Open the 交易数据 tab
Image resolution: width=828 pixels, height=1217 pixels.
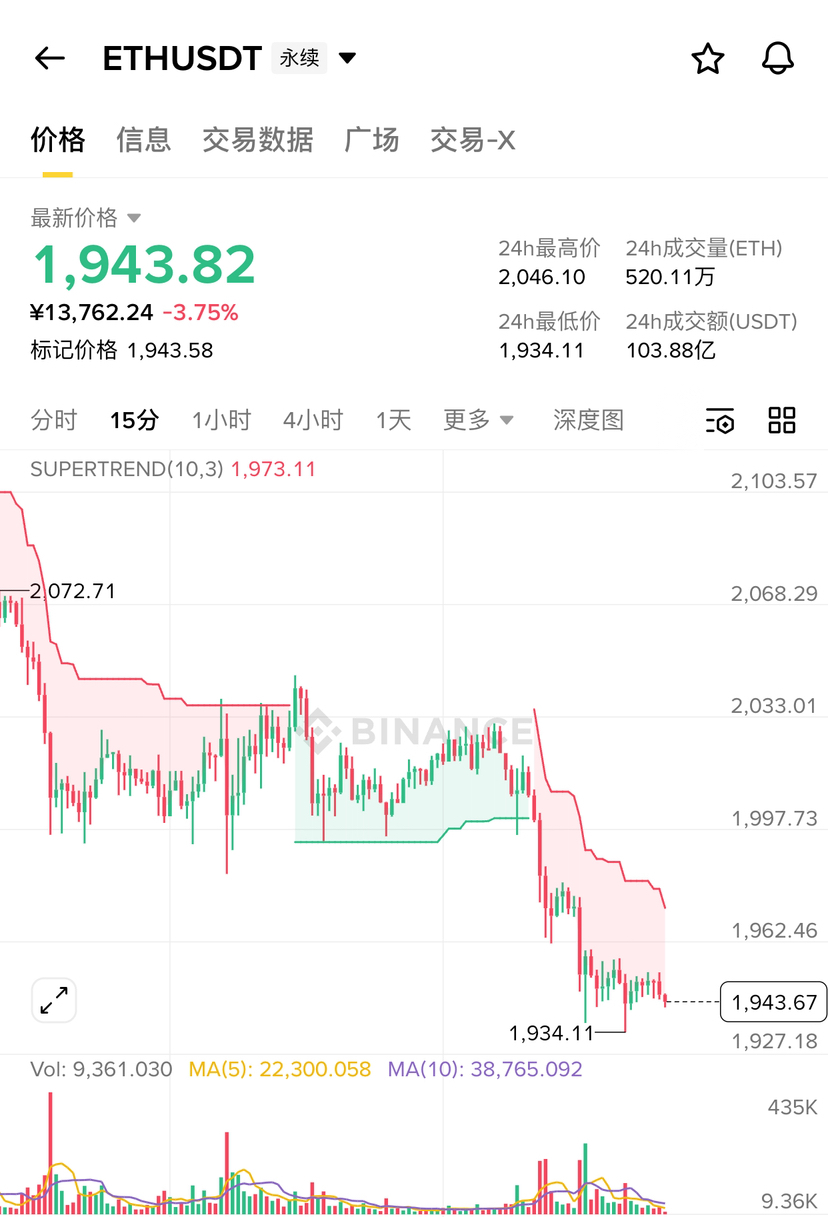(x=257, y=140)
